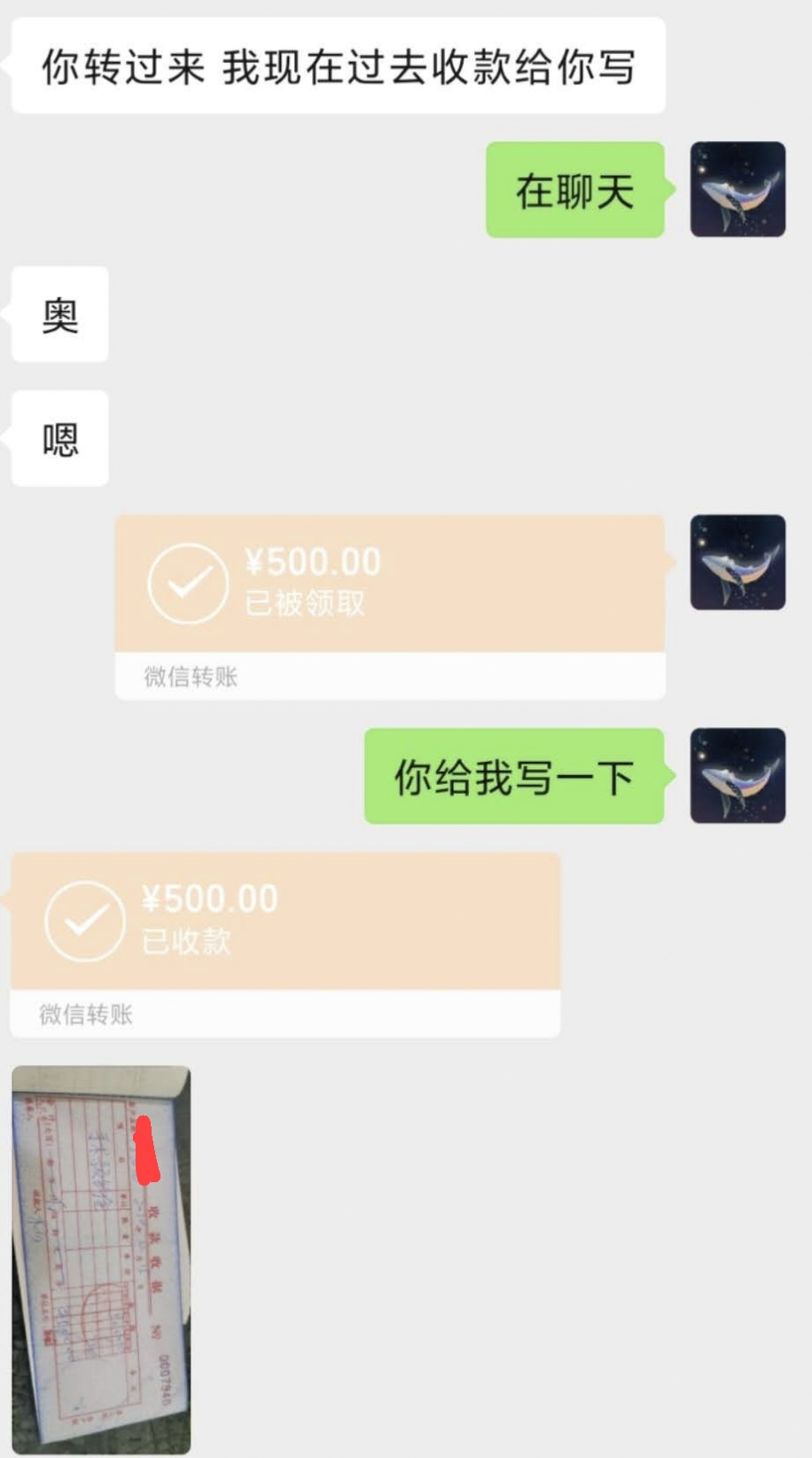Viewport: 812px width, 1458px height.
Task: Click the 奥 message bubble
Action: pos(59,316)
